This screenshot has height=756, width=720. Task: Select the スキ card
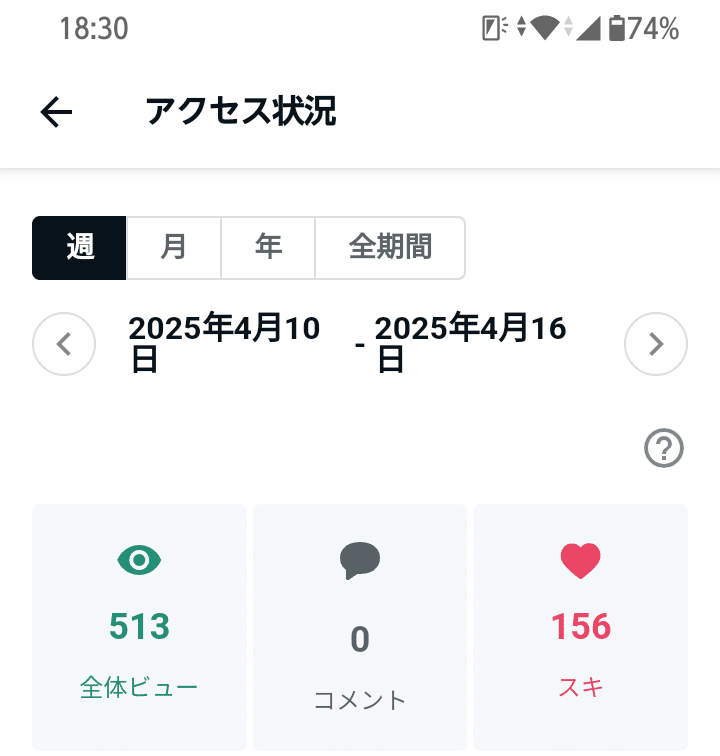581,626
